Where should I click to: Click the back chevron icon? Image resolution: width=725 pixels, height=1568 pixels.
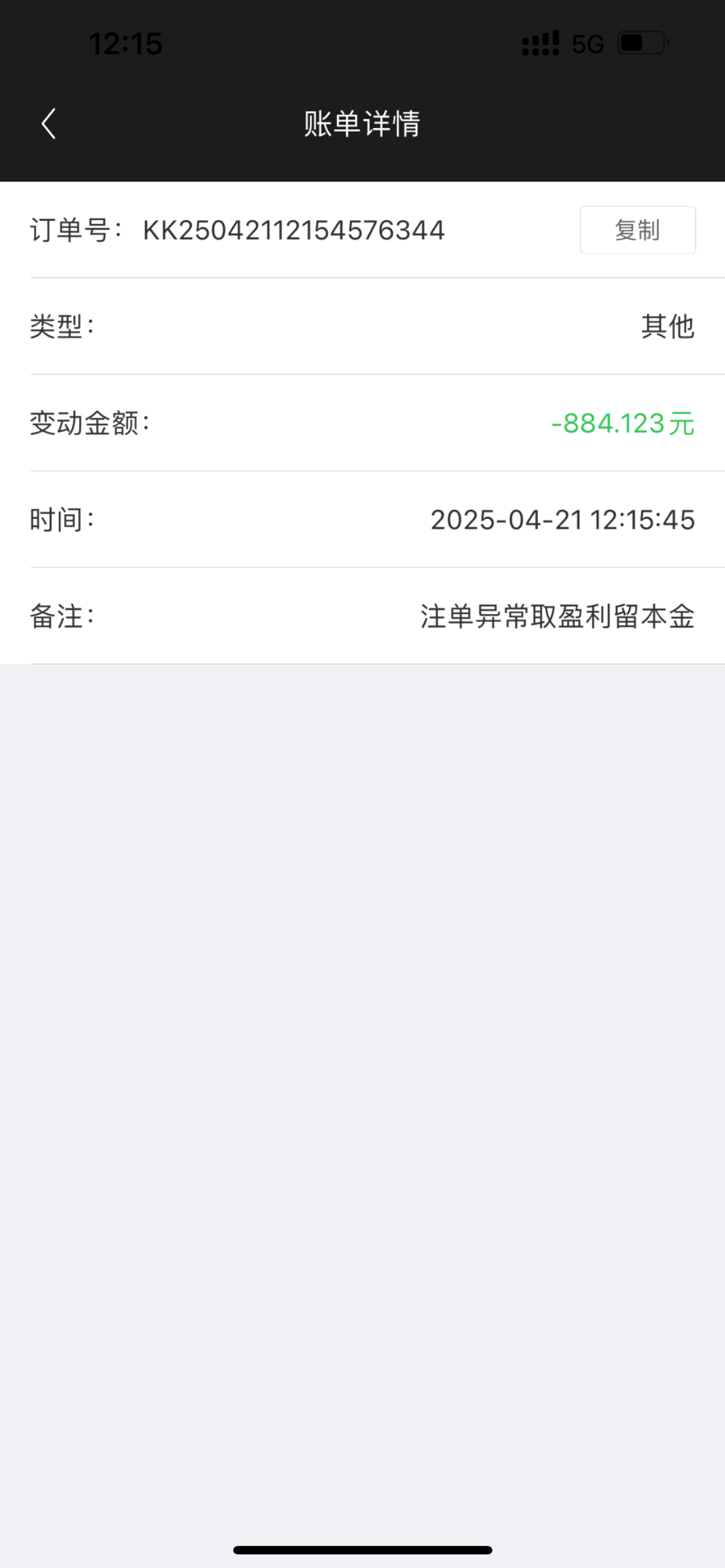tap(48, 124)
